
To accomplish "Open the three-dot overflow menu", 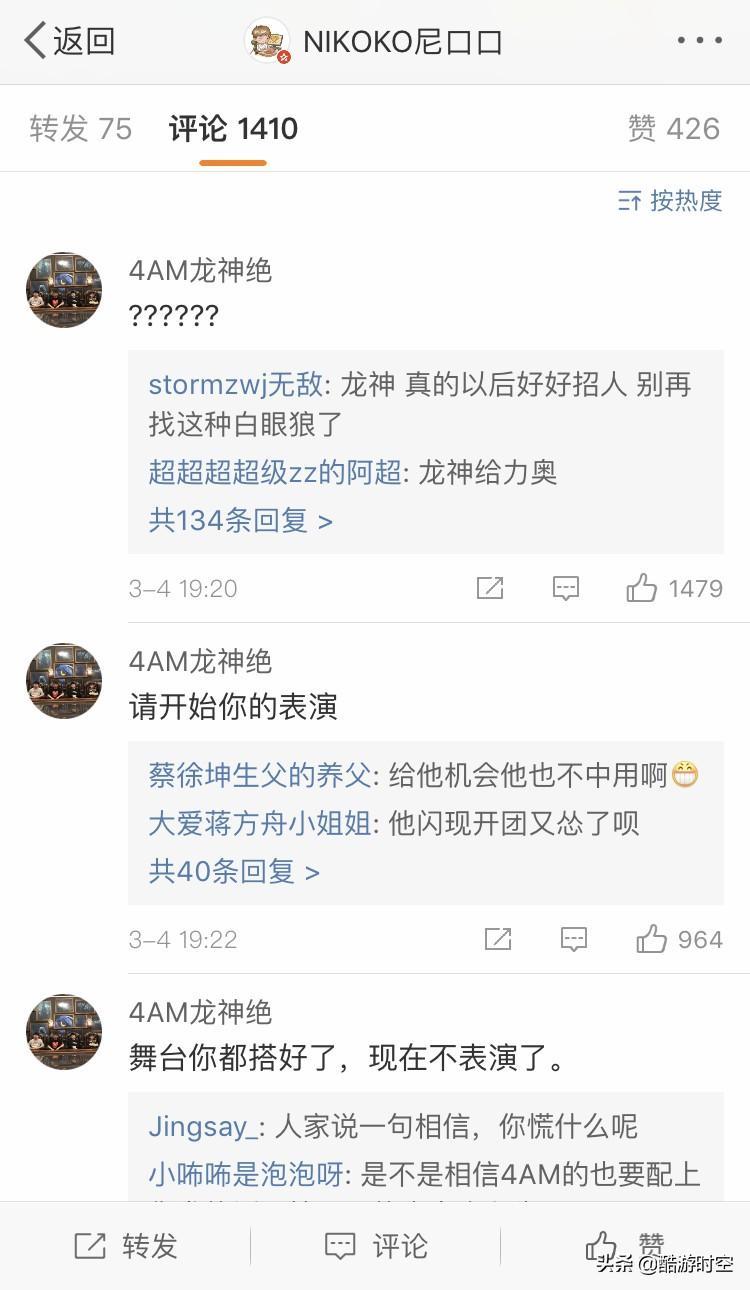I will [699, 41].
